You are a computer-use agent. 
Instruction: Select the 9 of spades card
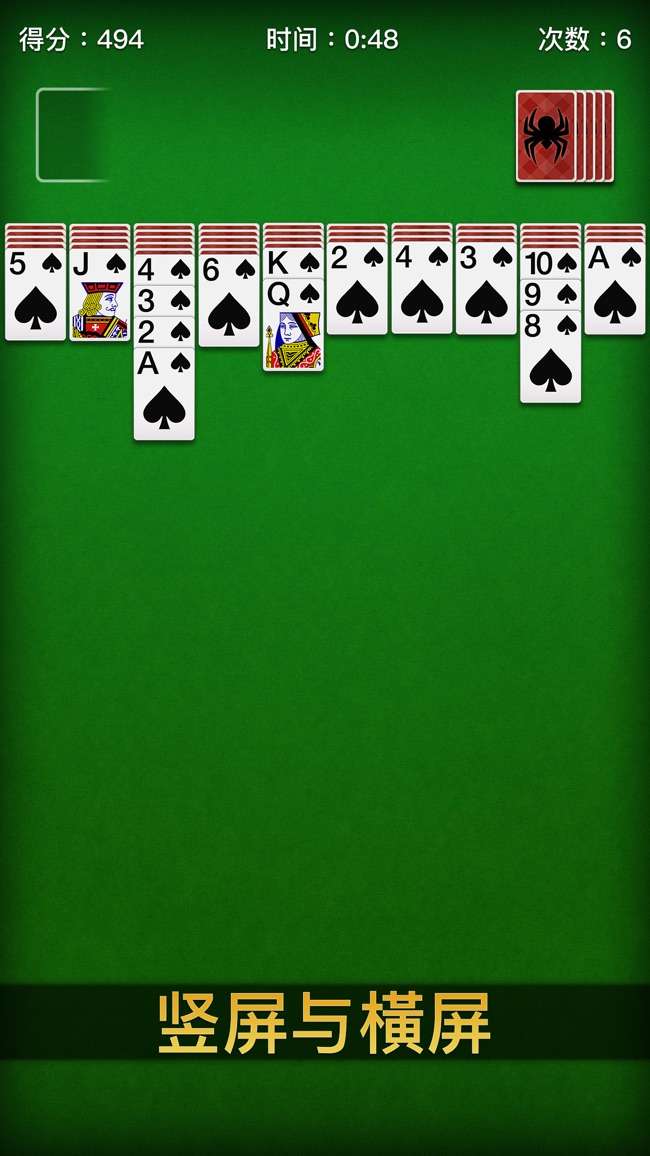(550, 295)
